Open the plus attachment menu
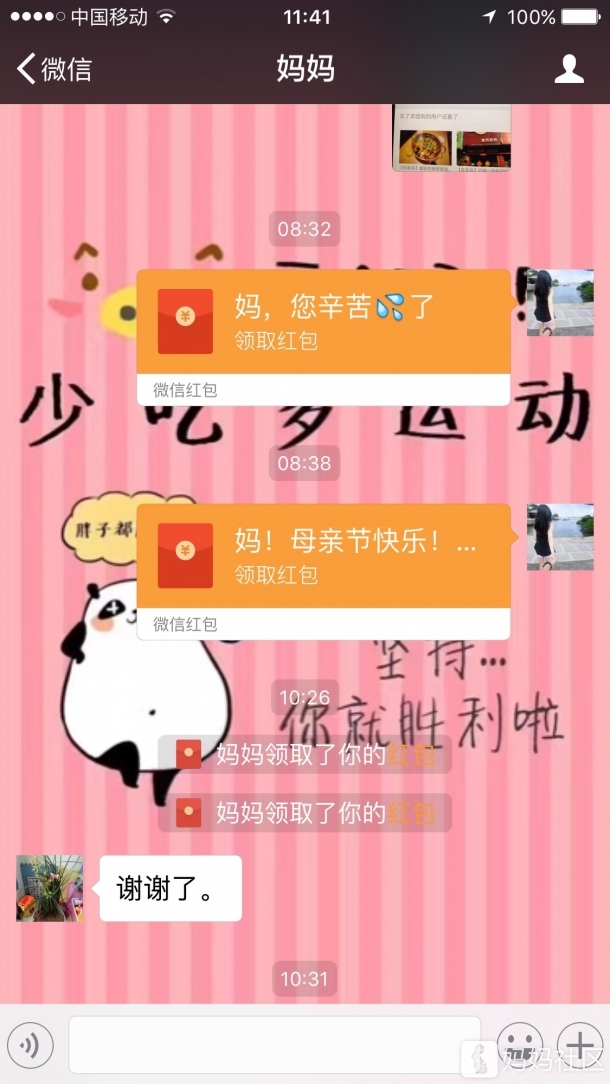This screenshot has width=610, height=1084. (x=580, y=1046)
